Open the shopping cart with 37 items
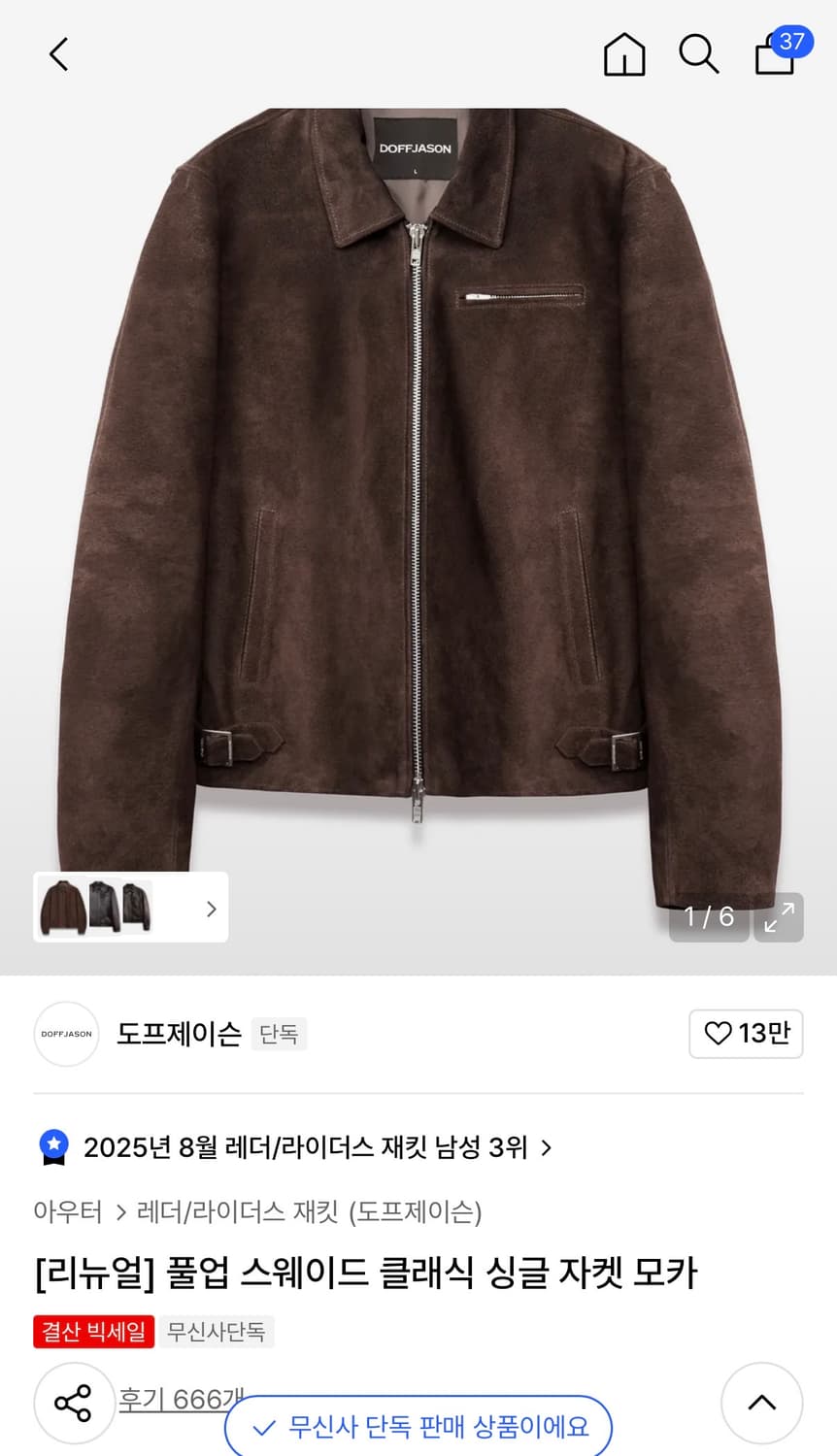The image size is (837, 1456). click(774, 58)
